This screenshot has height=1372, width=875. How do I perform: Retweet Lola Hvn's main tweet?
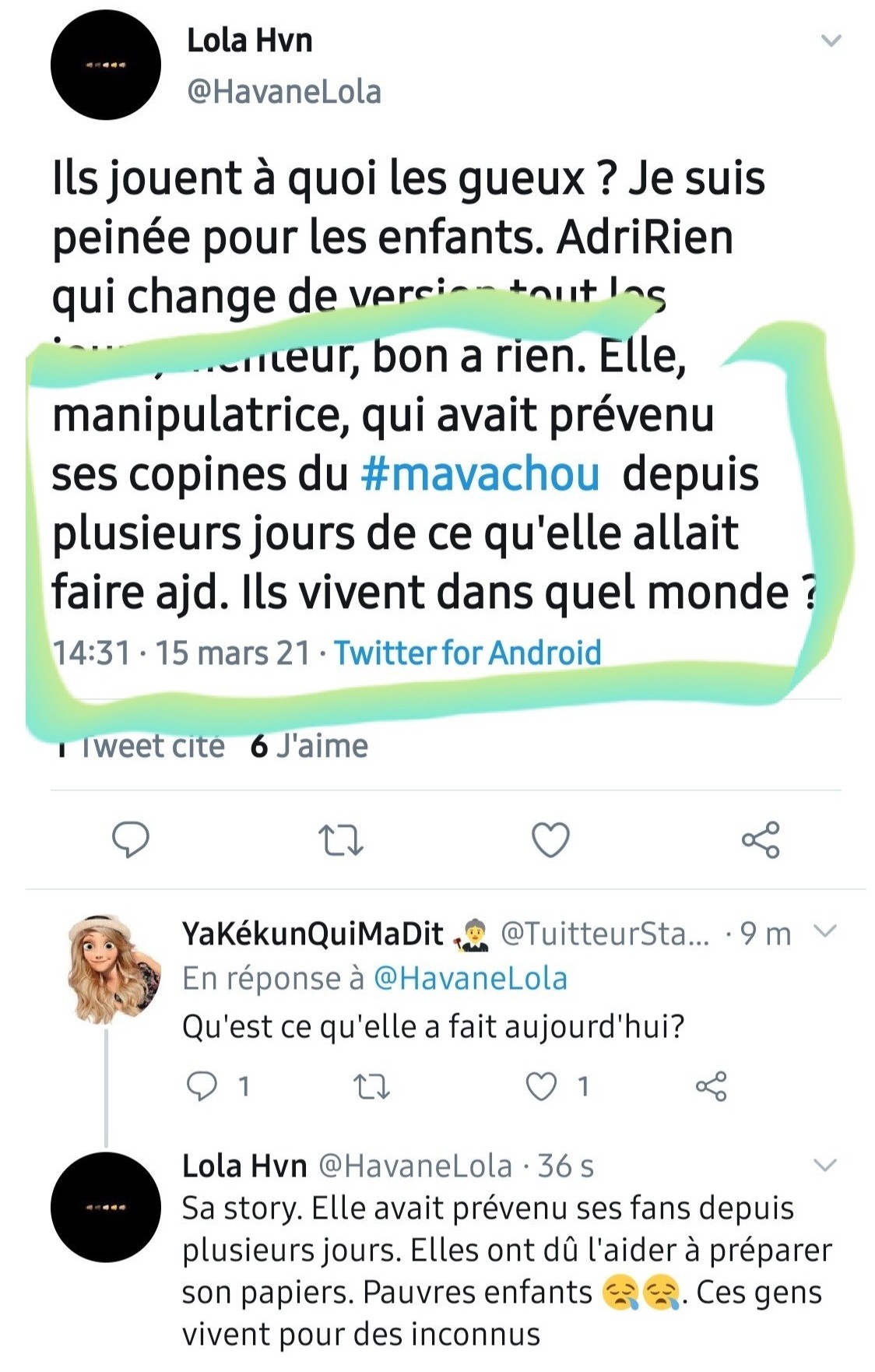coord(341,841)
